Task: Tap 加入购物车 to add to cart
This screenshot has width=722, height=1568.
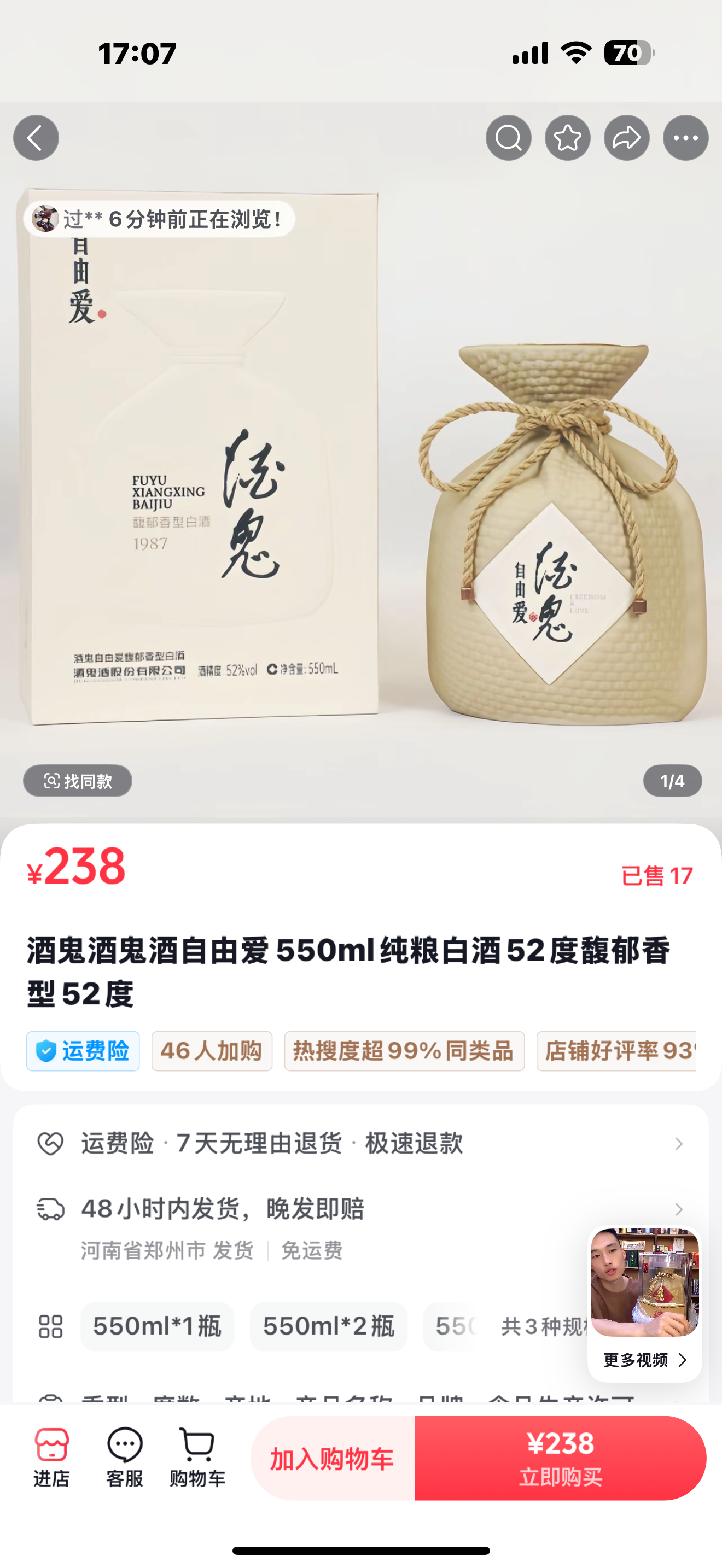Action: (333, 1459)
